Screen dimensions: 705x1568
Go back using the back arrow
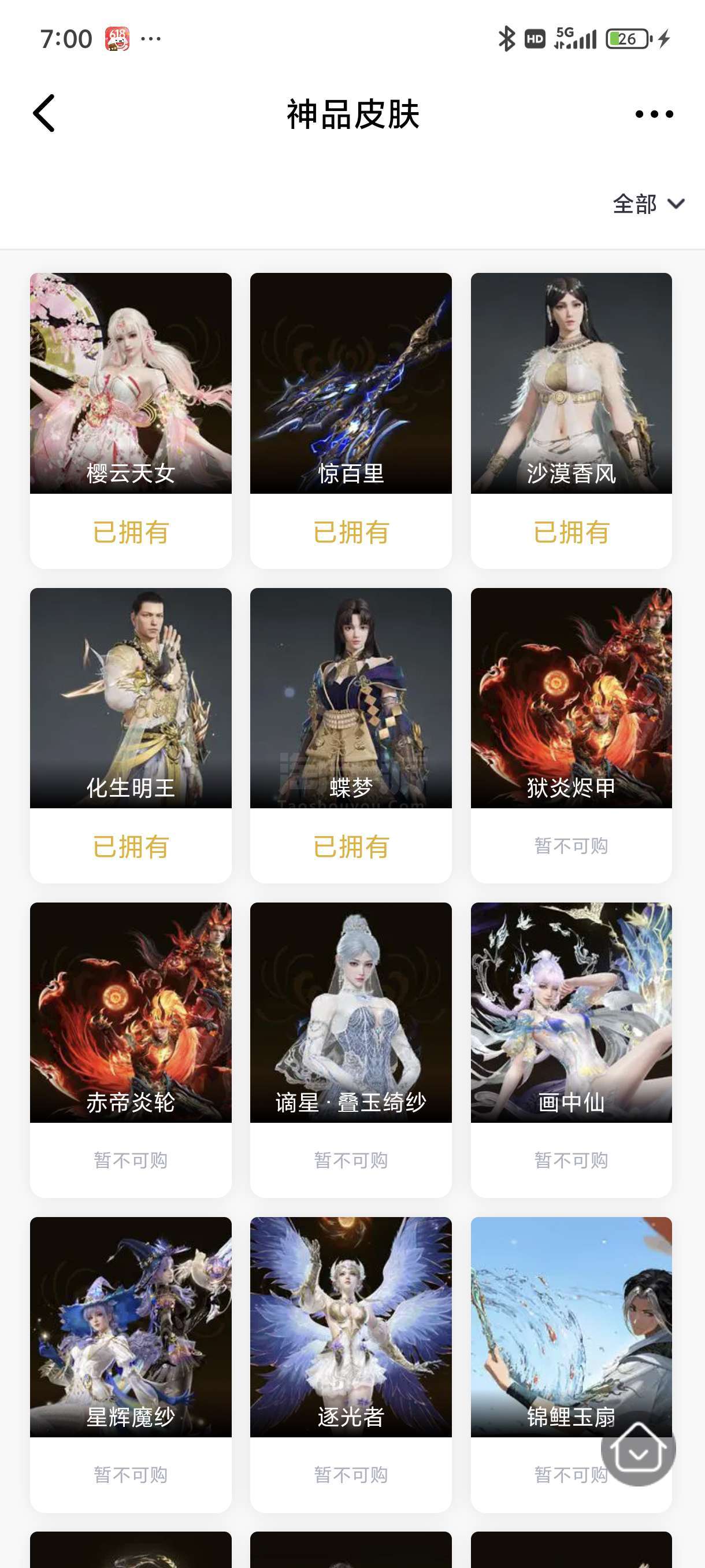44,113
